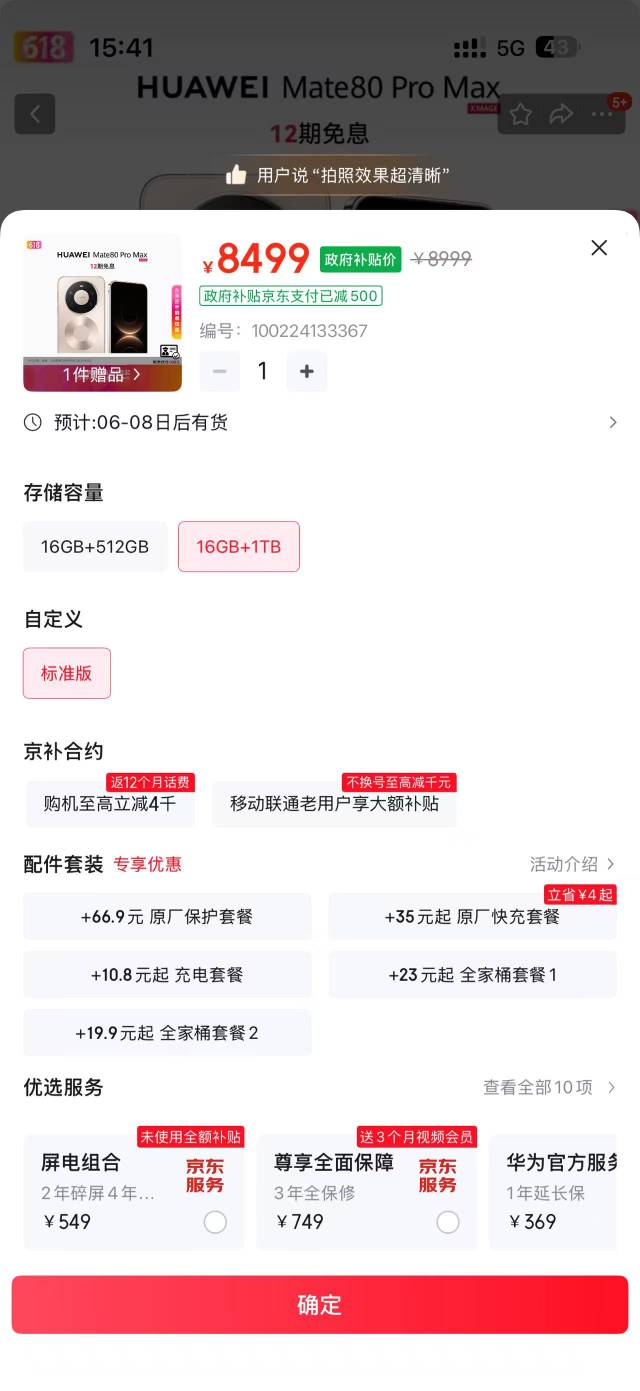Viewport: 640px width, 1391px height.
Task: Add the 全家桶套餐1 bundle
Action: [472, 974]
